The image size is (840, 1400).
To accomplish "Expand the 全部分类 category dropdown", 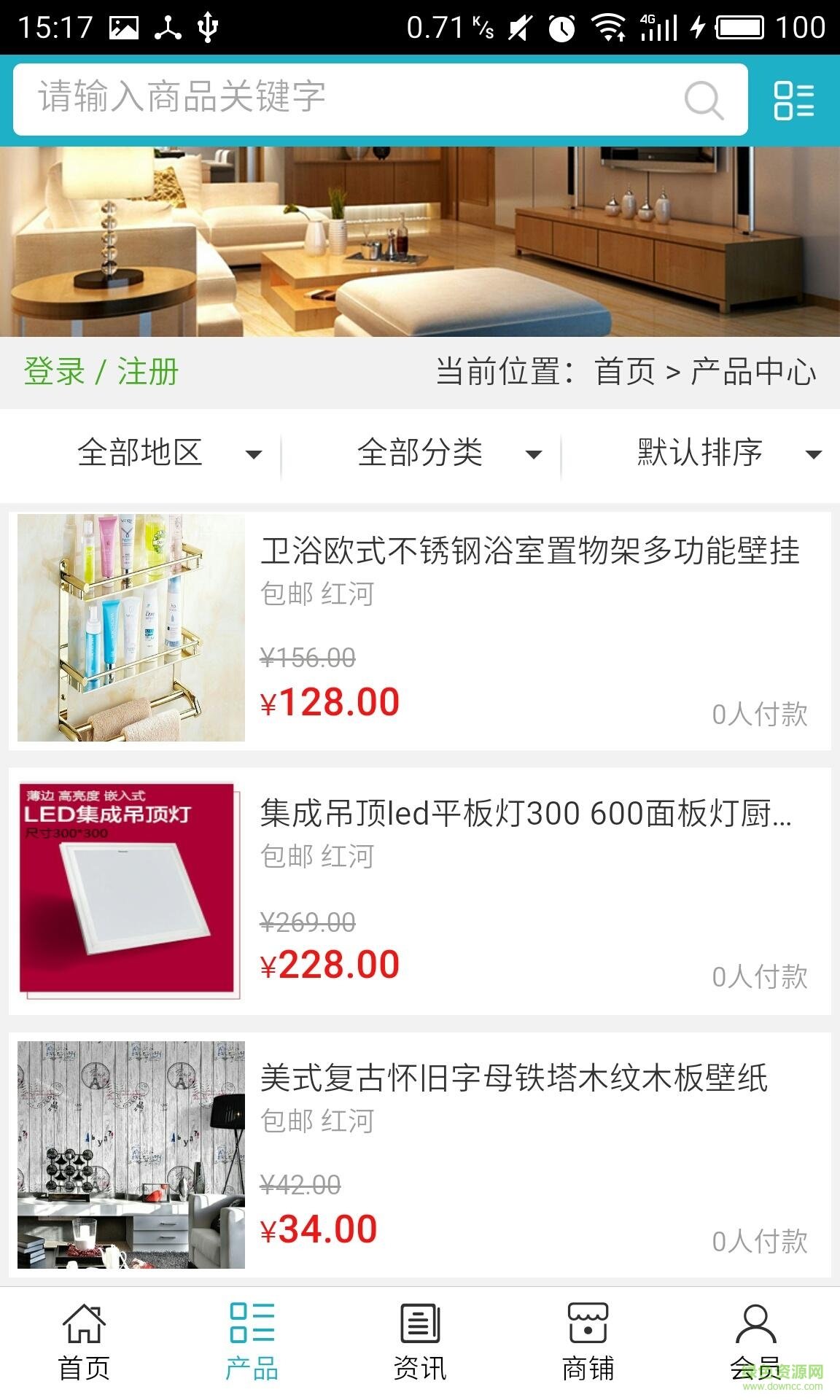I will (x=448, y=453).
